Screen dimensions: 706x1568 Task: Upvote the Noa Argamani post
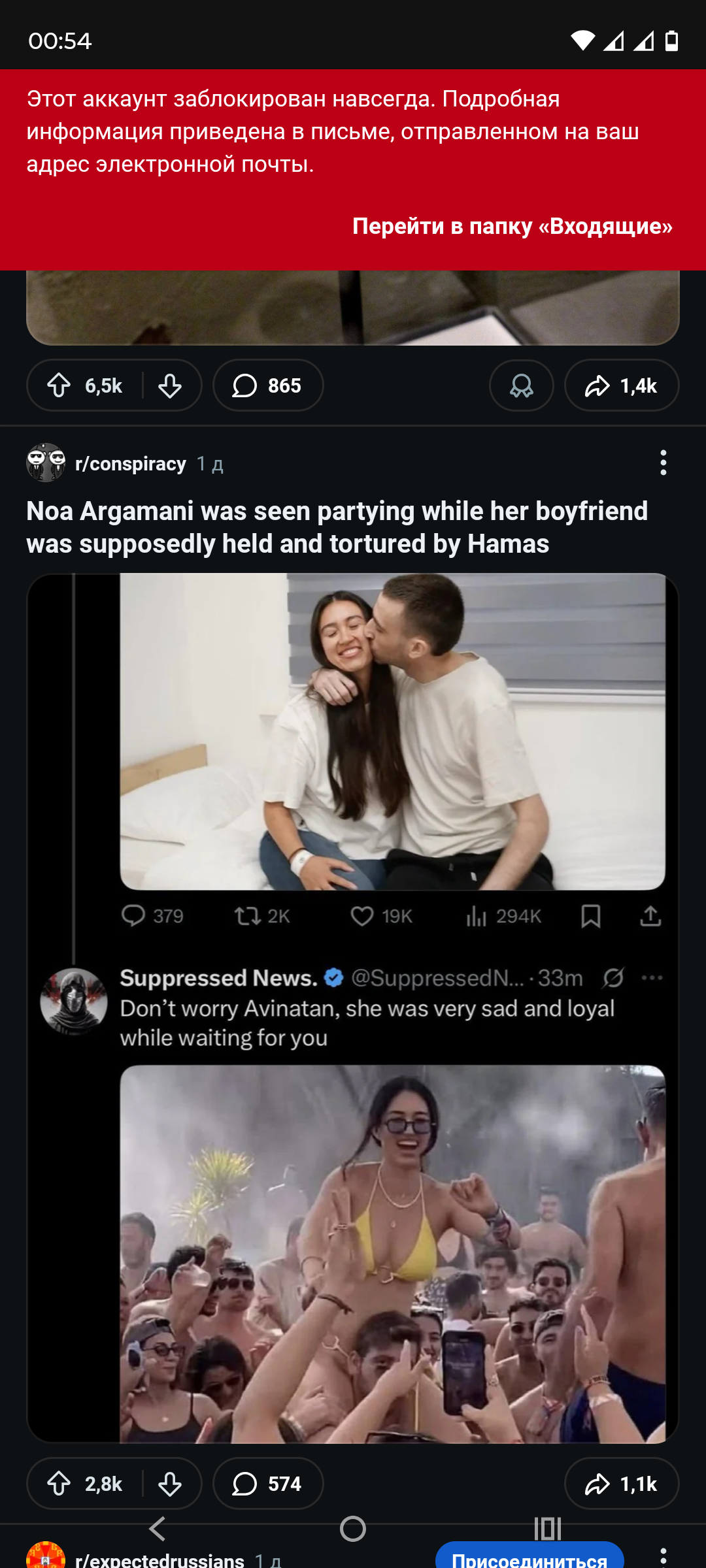point(59,1484)
